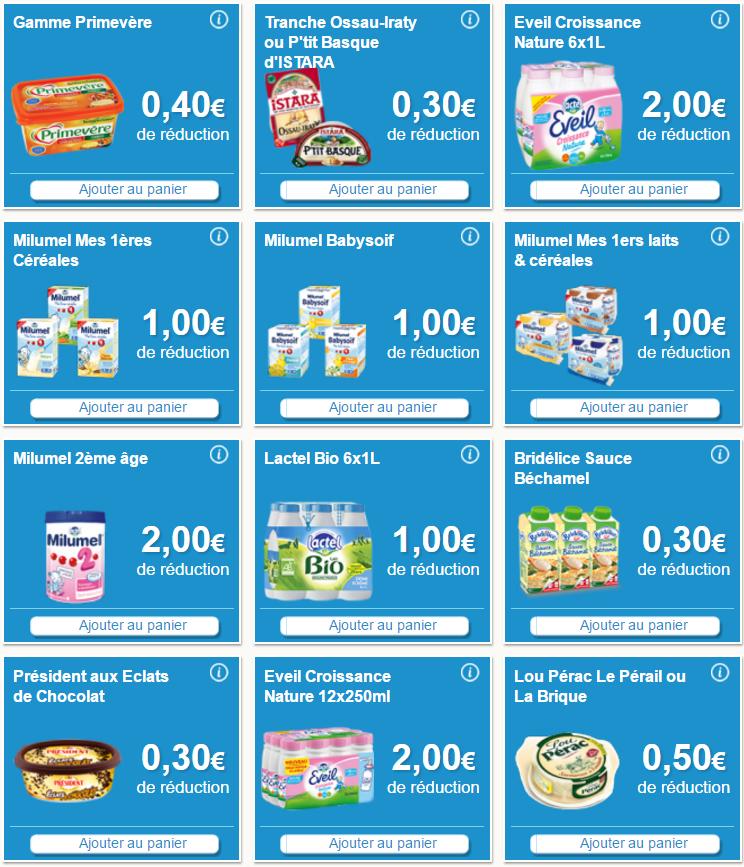
Task: Show details icon for Bridélice Sauce Béchamel
Action: click(x=719, y=455)
